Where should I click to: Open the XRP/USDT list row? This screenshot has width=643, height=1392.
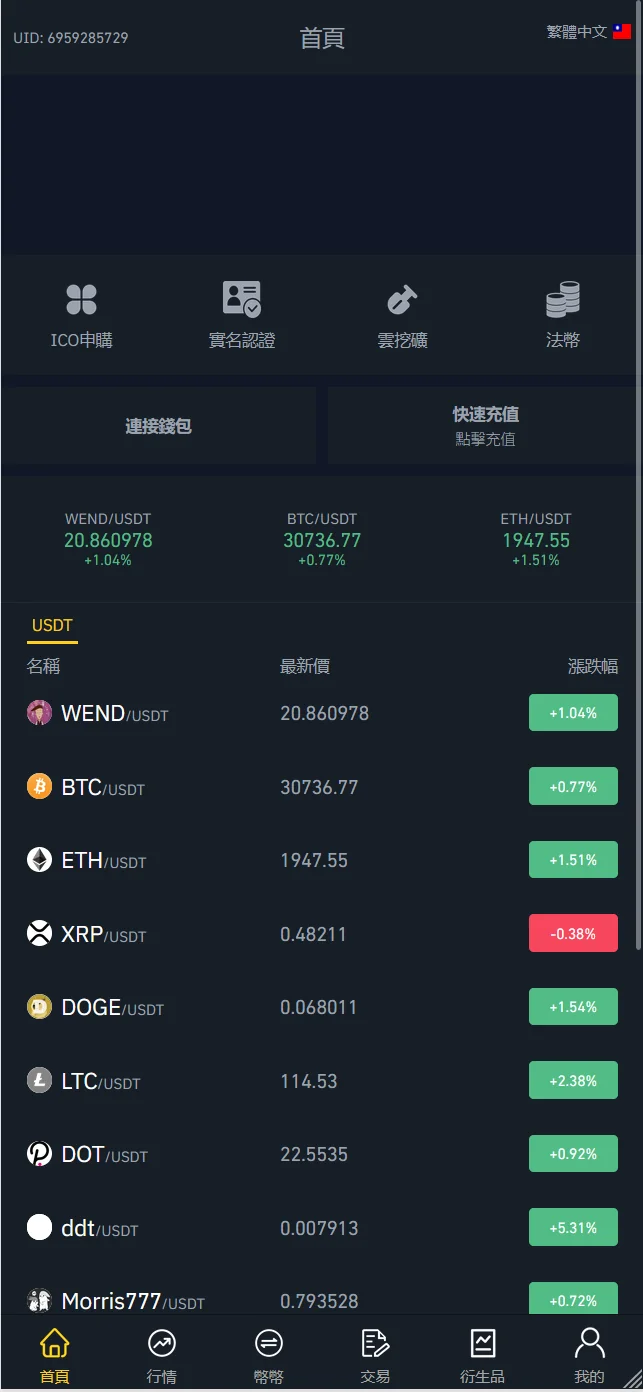(x=321, y=934)
